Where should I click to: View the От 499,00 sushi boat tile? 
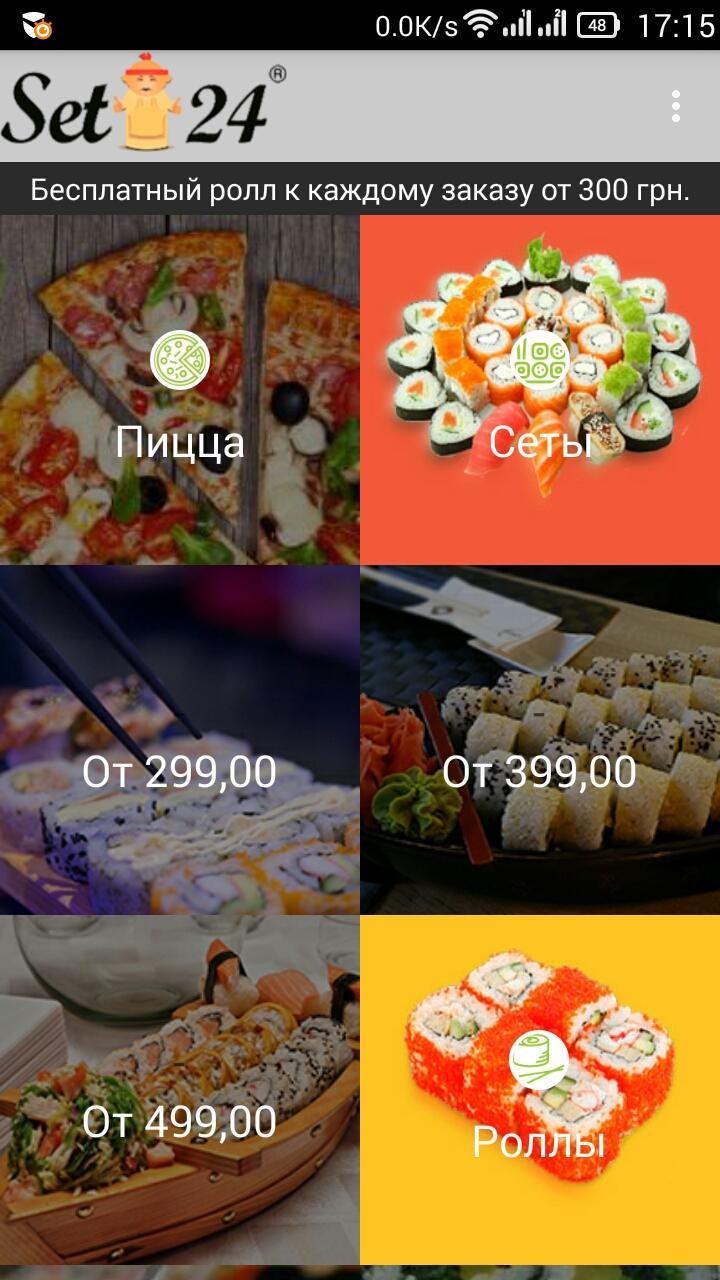click(x=180, y=1090)
